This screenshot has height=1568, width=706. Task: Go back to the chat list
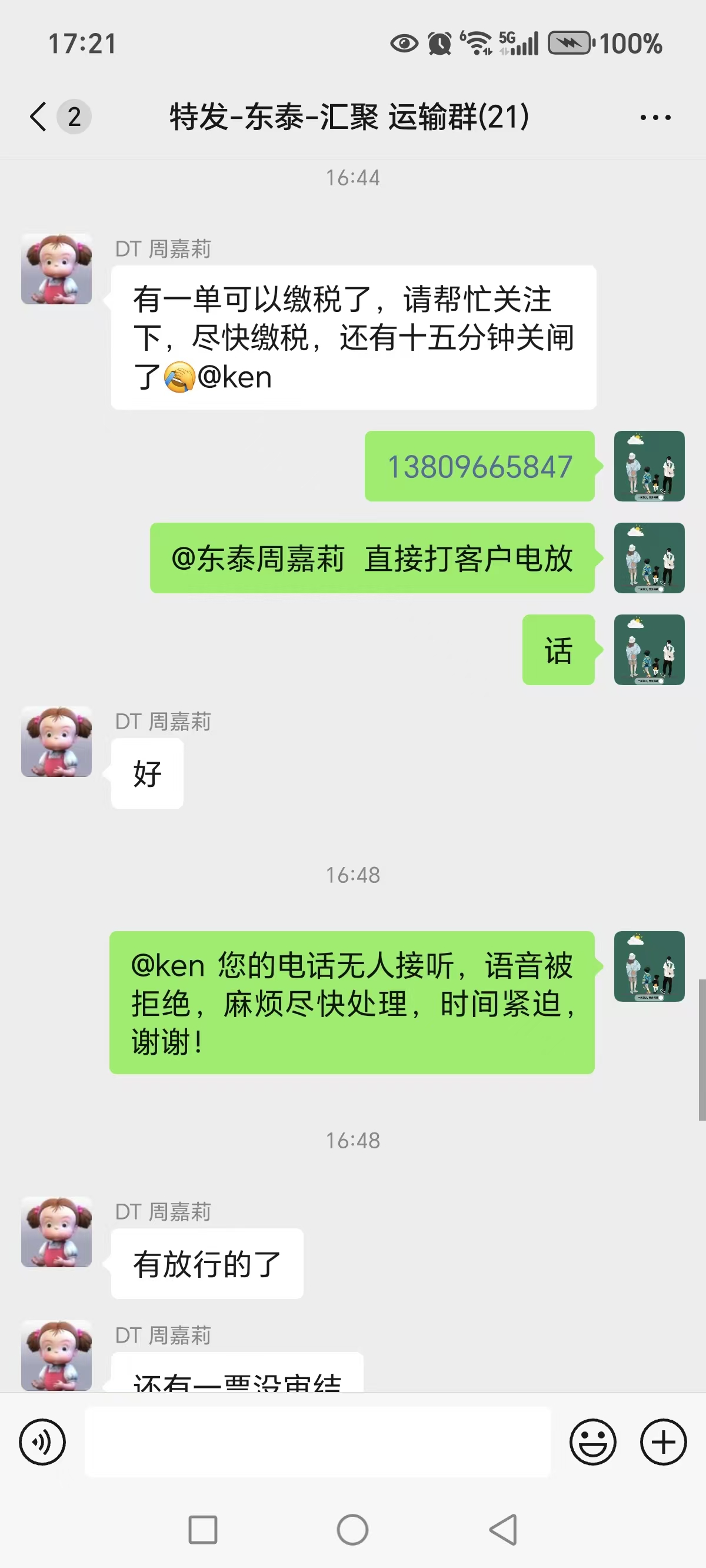pos(38,117)
